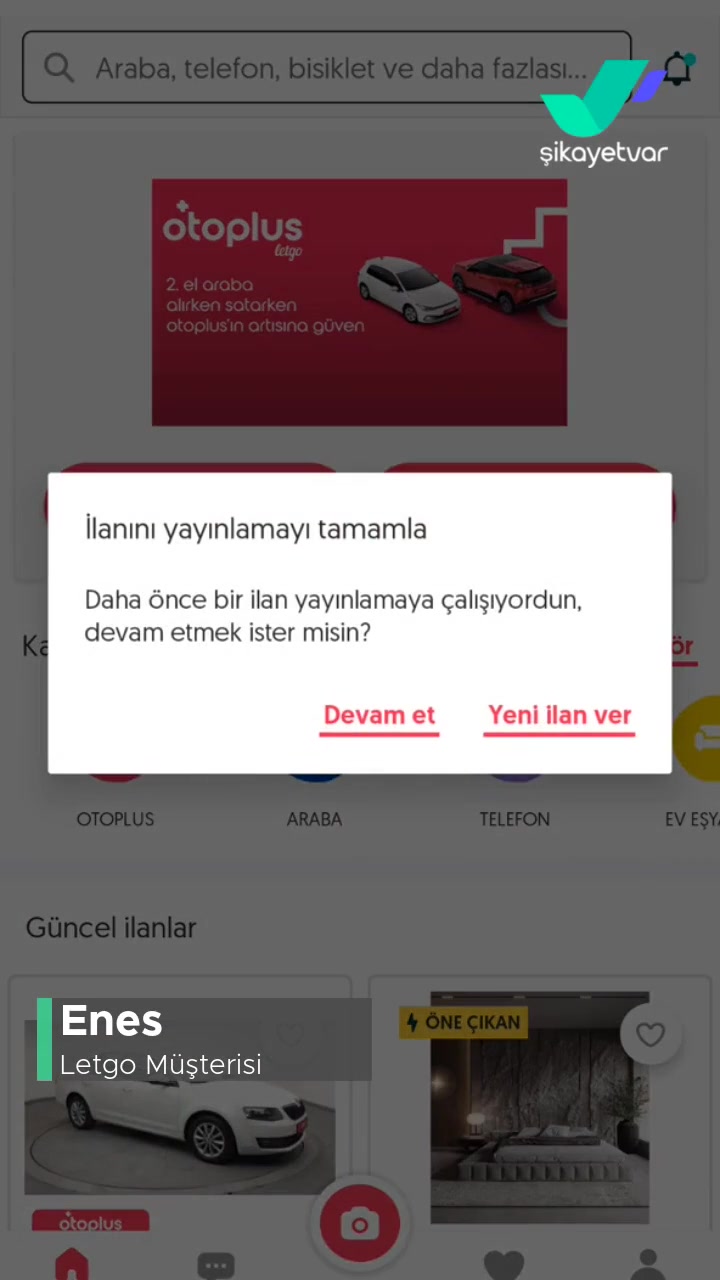Tap the search magnifier icon
This screenshot has height=1280, width=720.
click(x=58, y=67)
